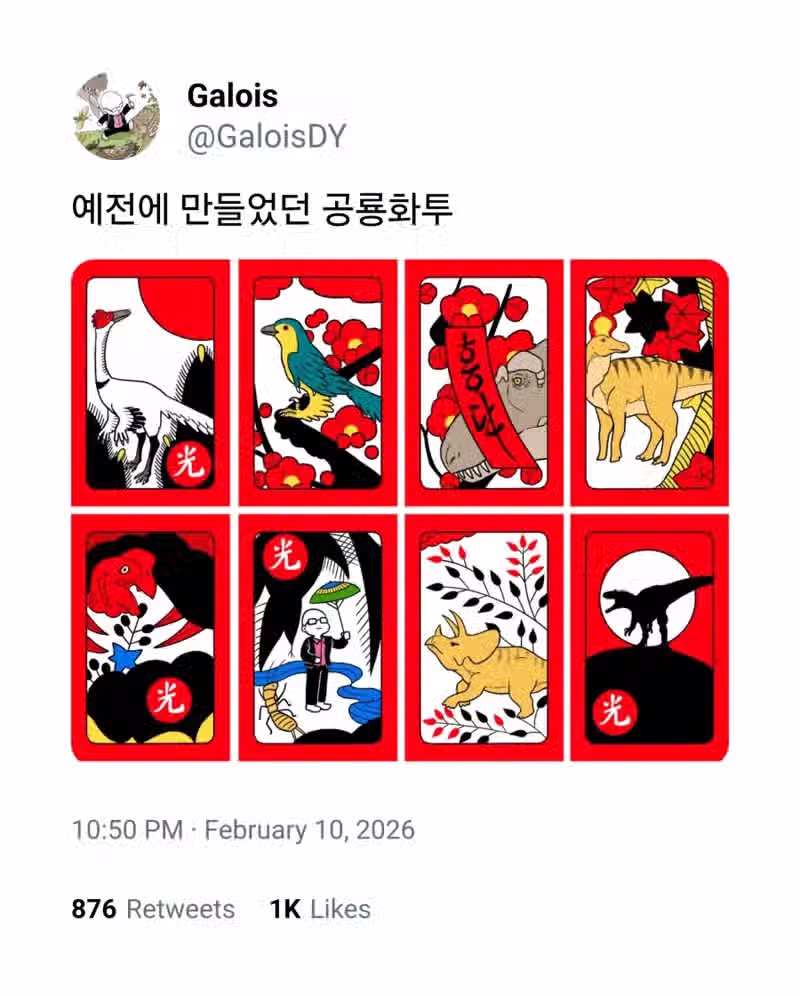View the list of 876 Retweets
800x996 pixels.
[153, 909]
